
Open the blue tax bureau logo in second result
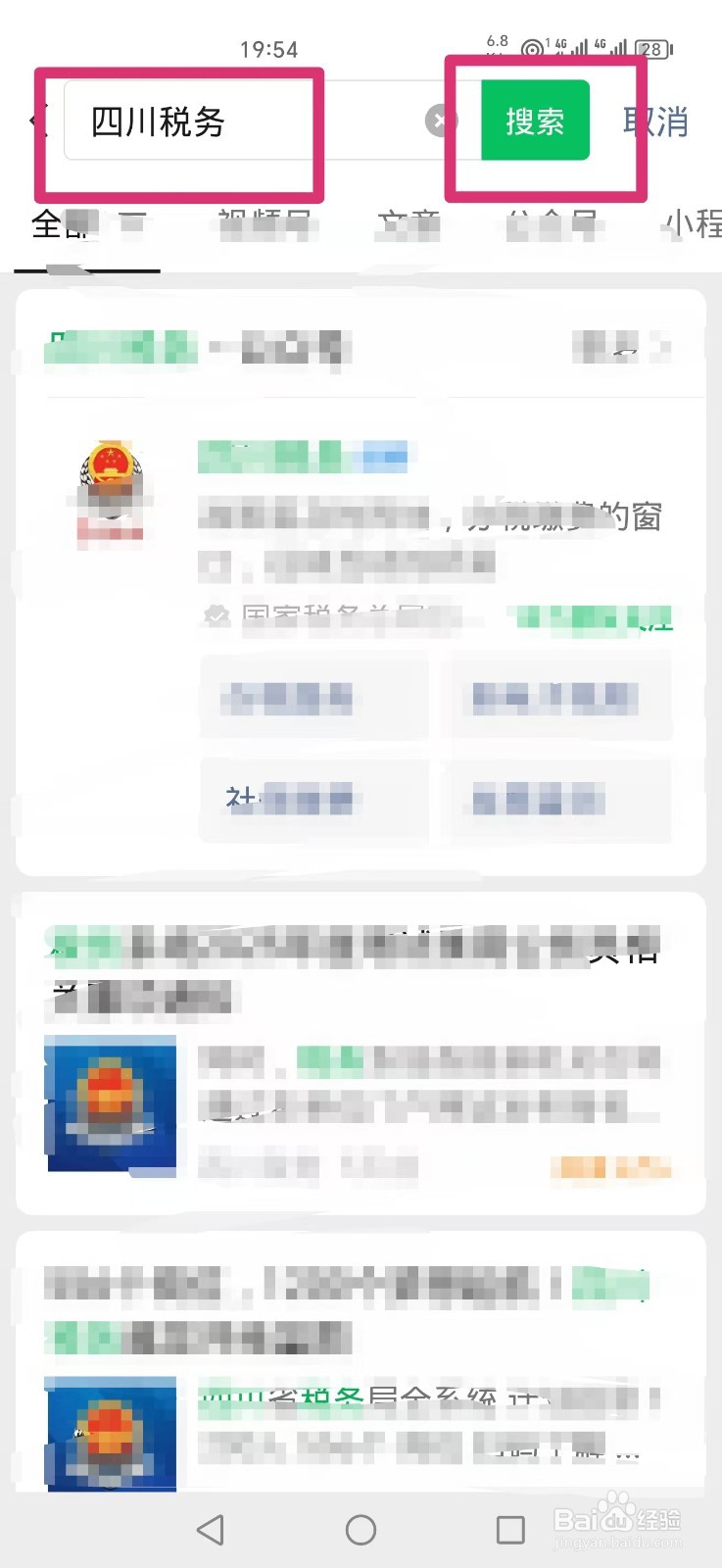click(x=110, y=1105)
